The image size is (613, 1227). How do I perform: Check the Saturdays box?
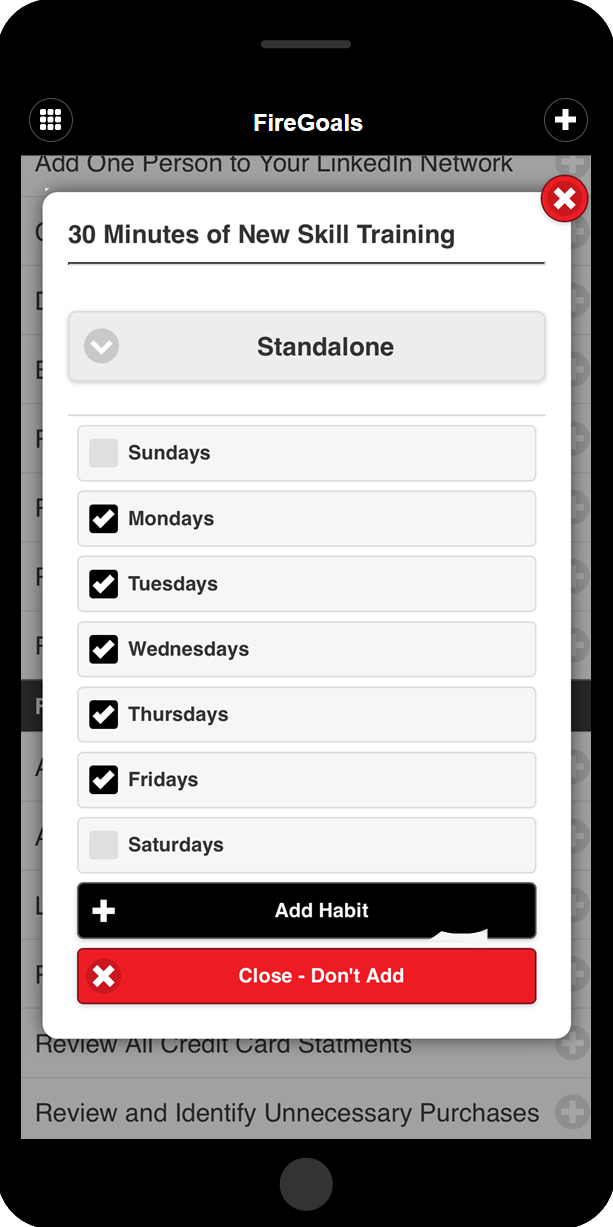(104, 845)
